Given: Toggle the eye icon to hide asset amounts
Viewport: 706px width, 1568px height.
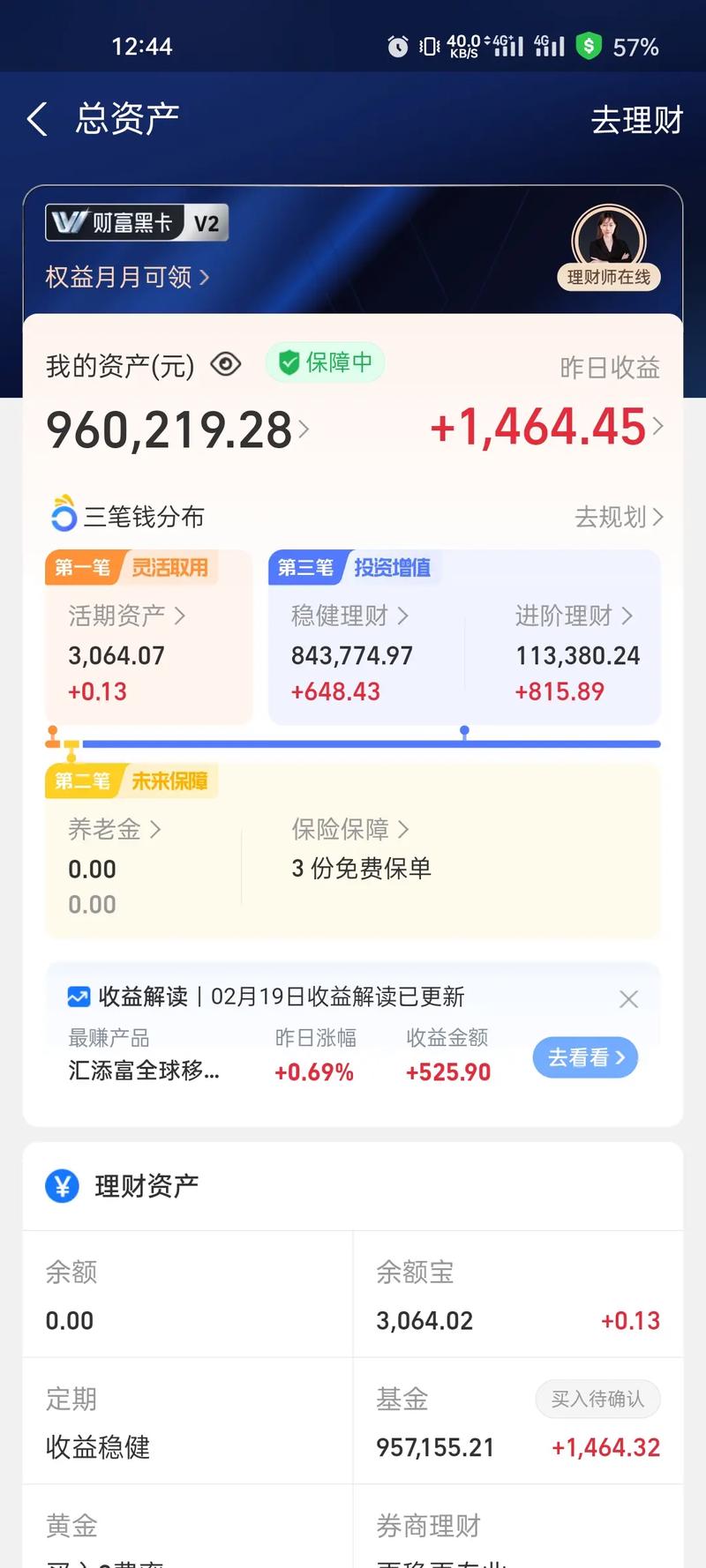Looking at the screenshot, I should tap(226, 363).
